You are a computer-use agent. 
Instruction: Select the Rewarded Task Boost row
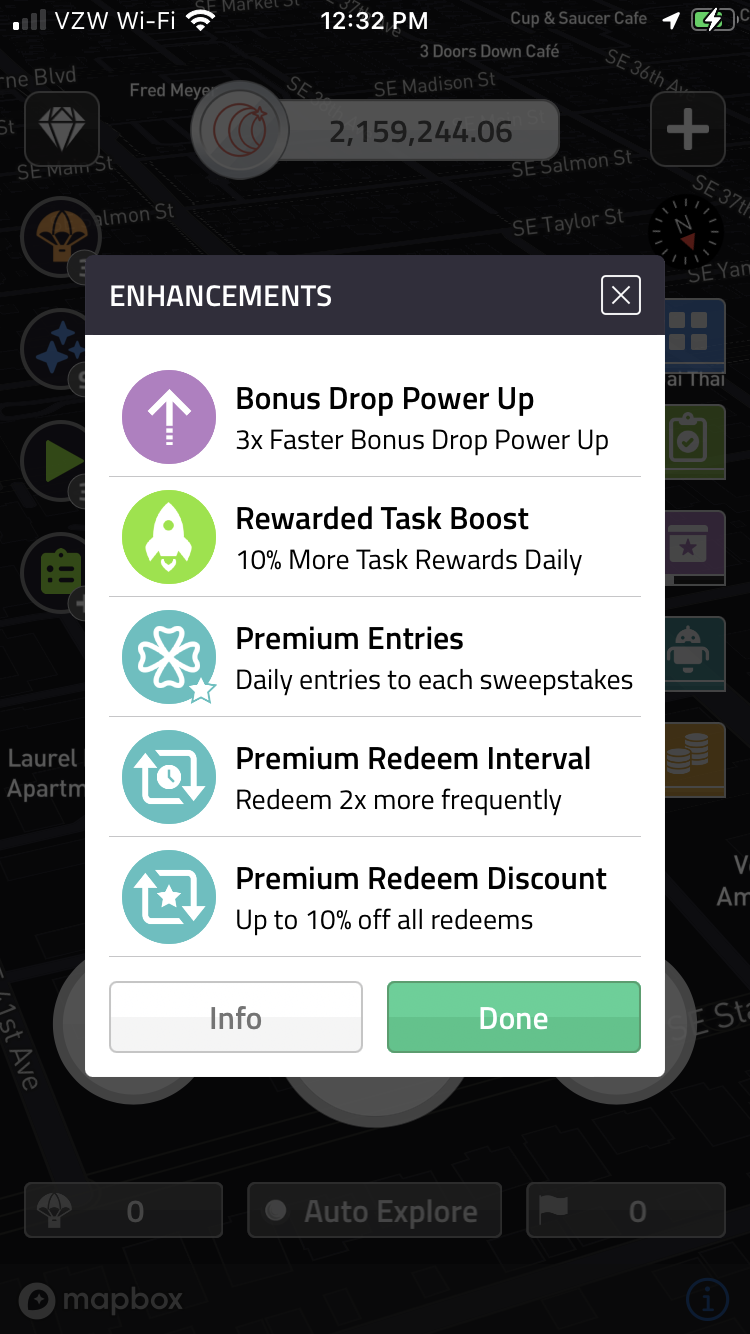[x=375, y=537]
